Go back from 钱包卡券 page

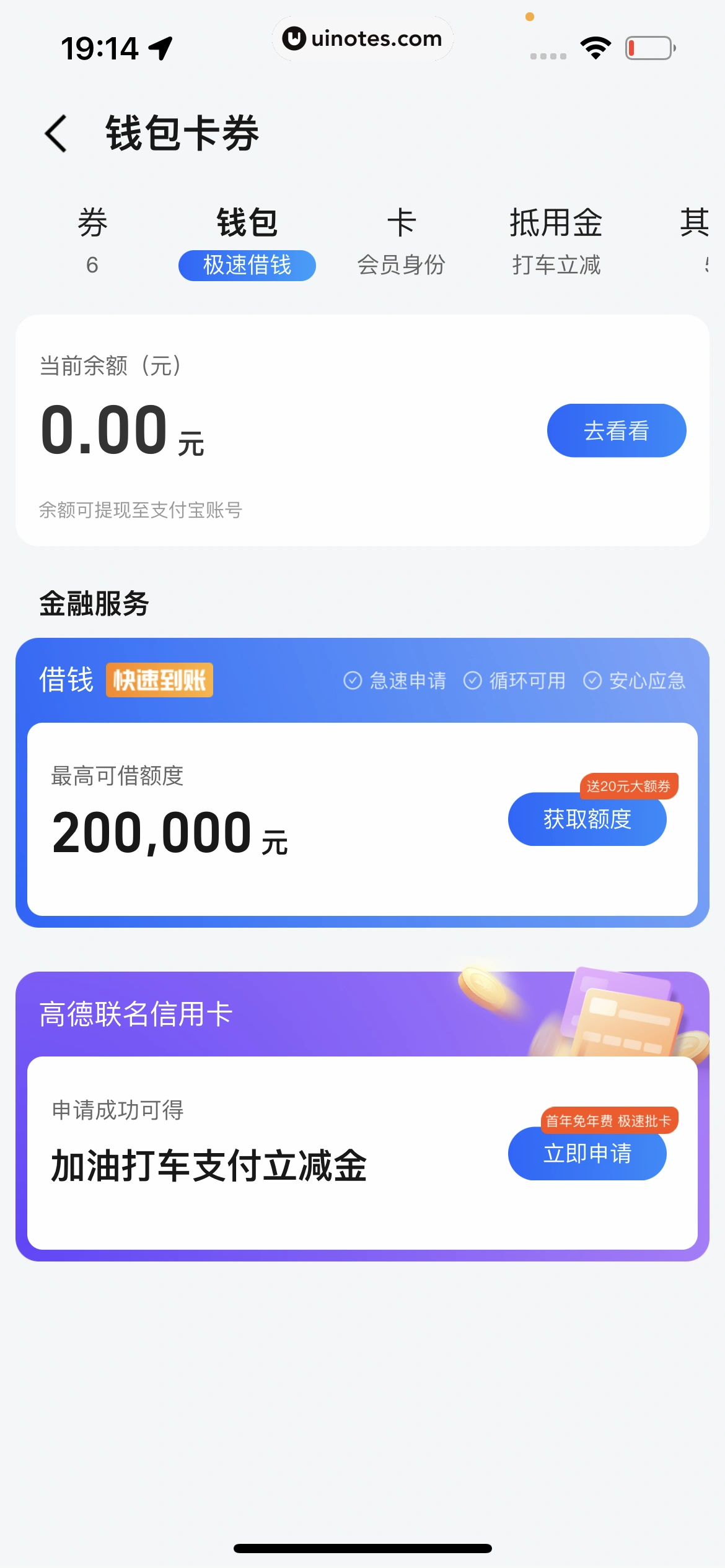(56, 133)
